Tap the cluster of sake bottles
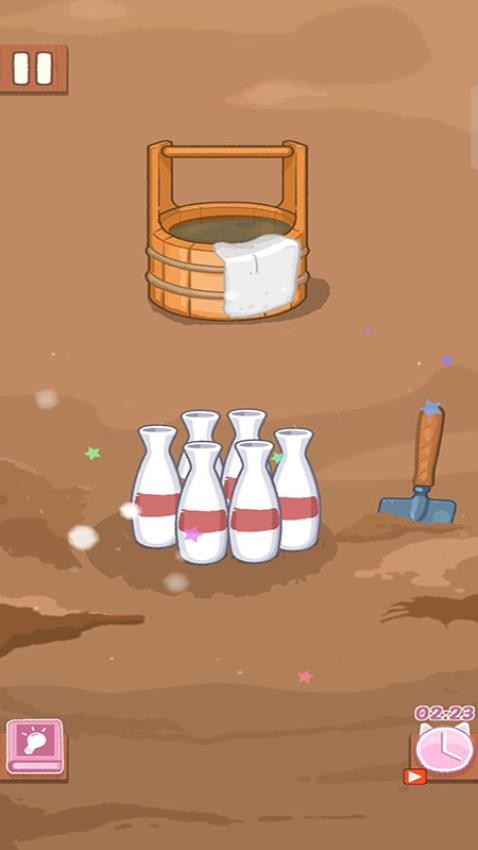 click(226, 486)
